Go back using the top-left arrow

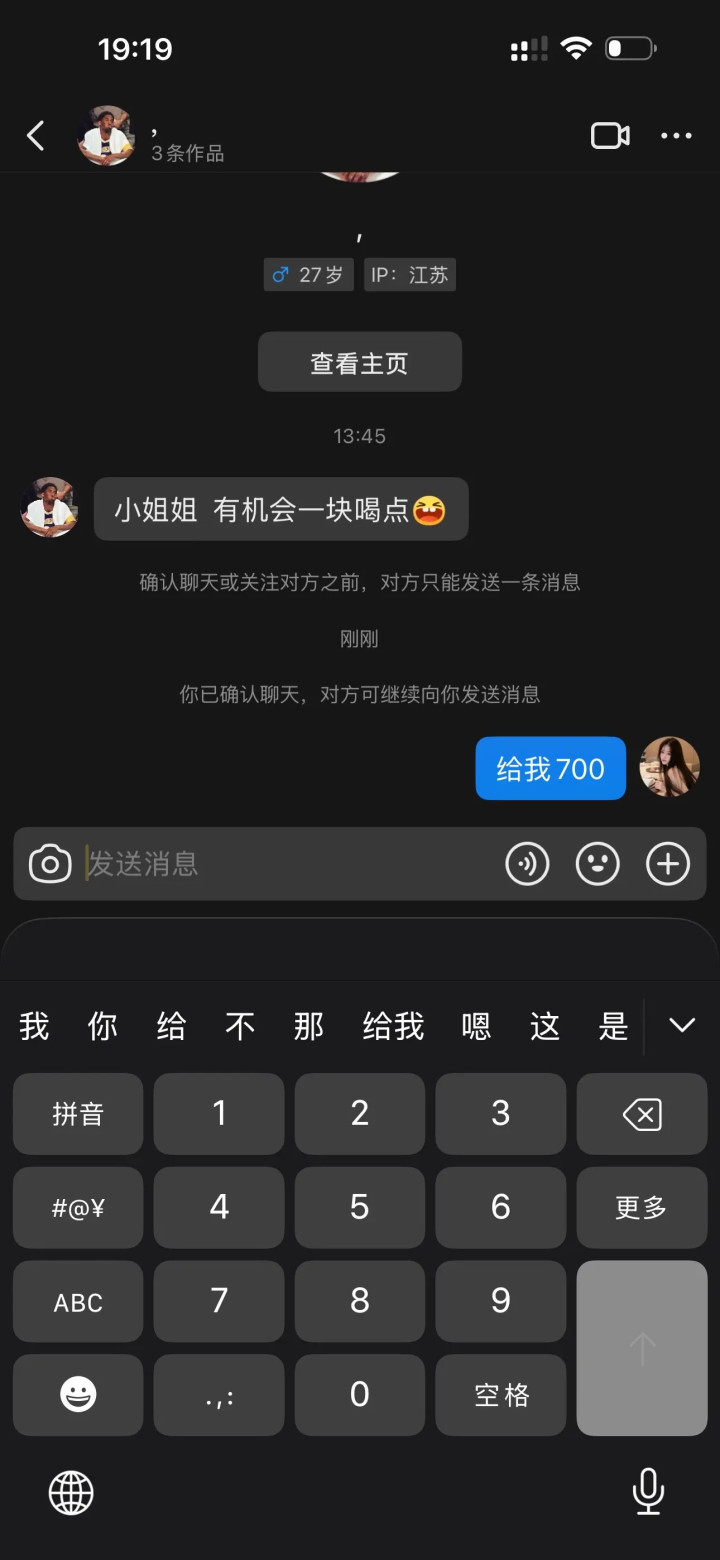pos(36,136)
